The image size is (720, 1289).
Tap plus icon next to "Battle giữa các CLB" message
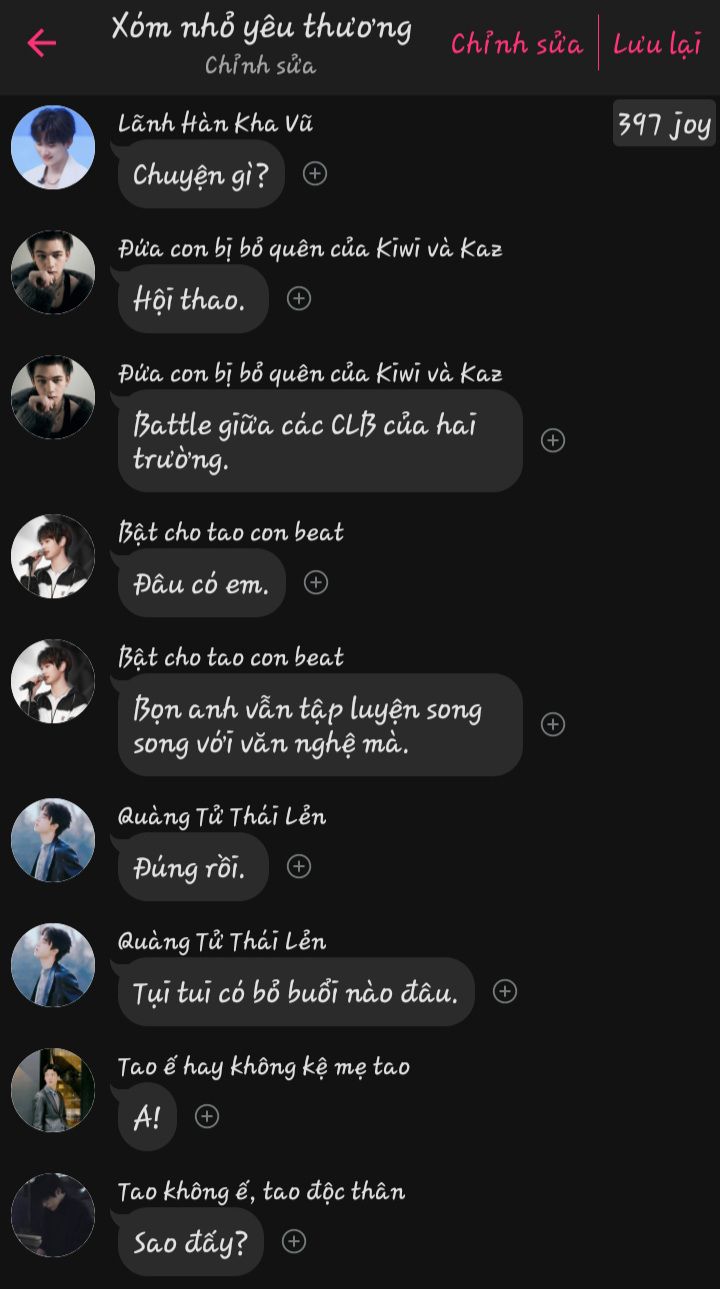point(553,440)
